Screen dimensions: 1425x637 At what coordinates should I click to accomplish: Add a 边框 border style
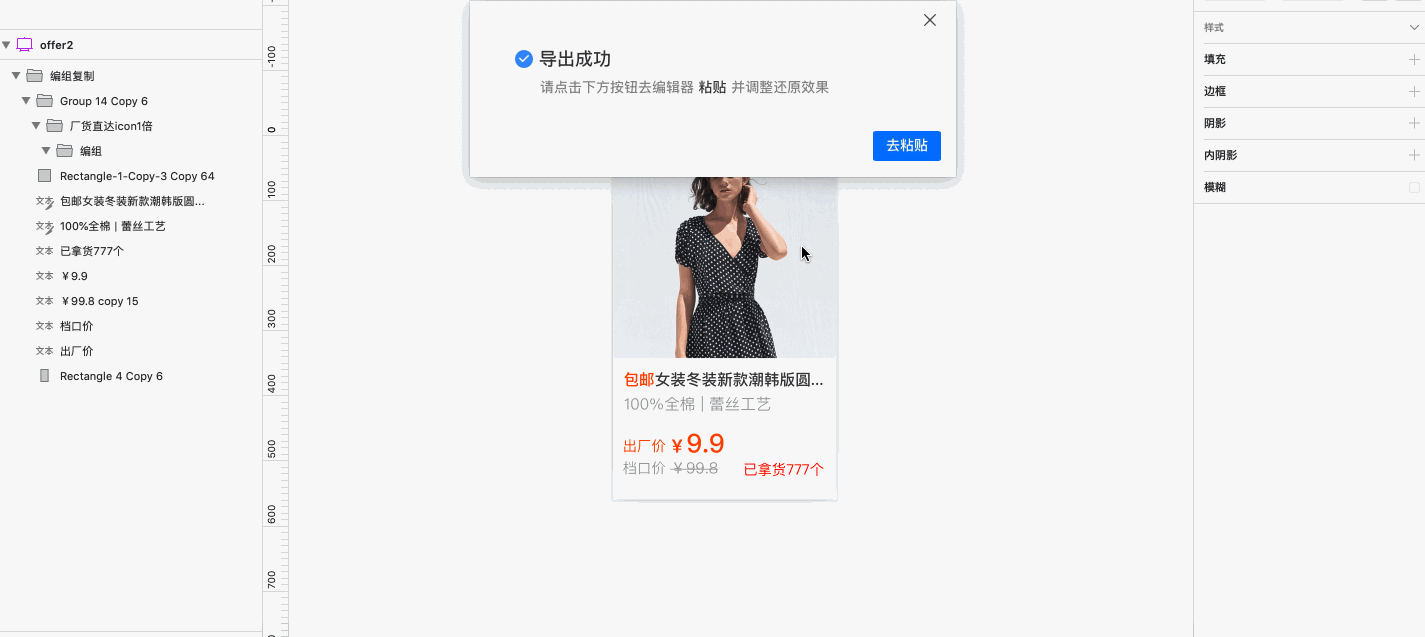click(1414, 91)
